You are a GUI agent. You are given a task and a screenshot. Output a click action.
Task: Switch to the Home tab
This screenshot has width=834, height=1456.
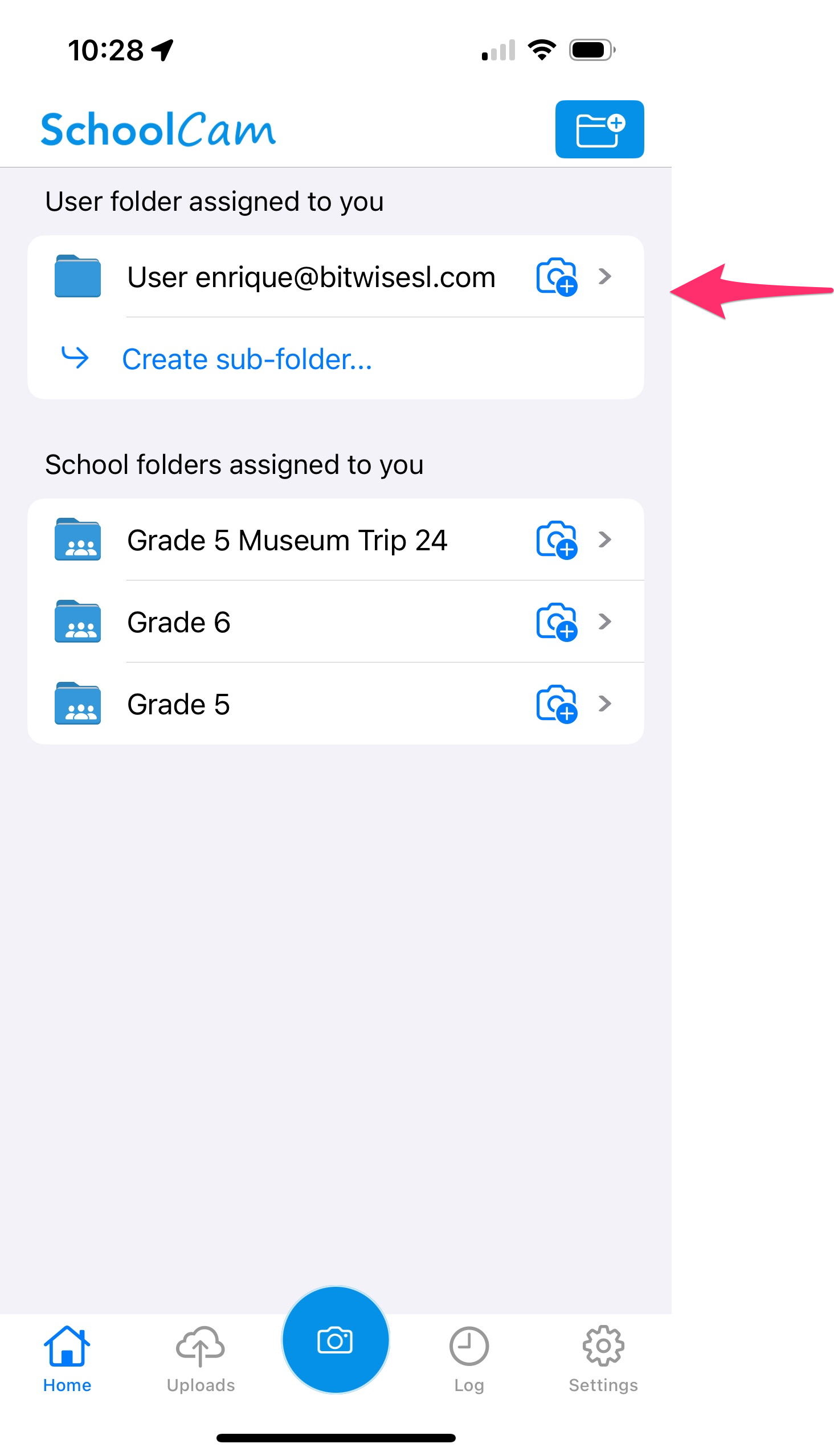pos(67,1360)
